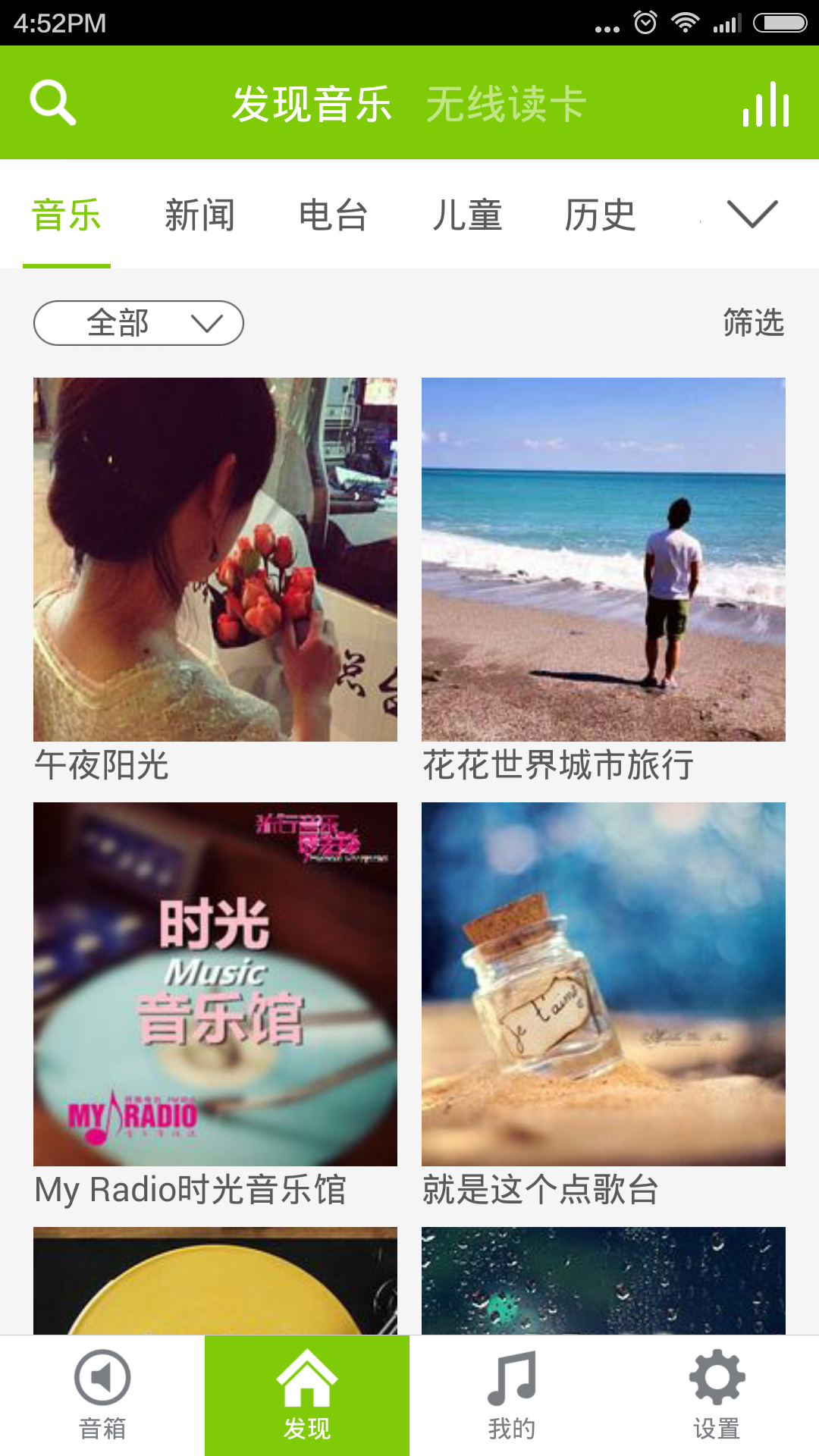Open the 午夜阳光 station
819x1456 pixels.
pyautogui.click(x=215, y=560)
